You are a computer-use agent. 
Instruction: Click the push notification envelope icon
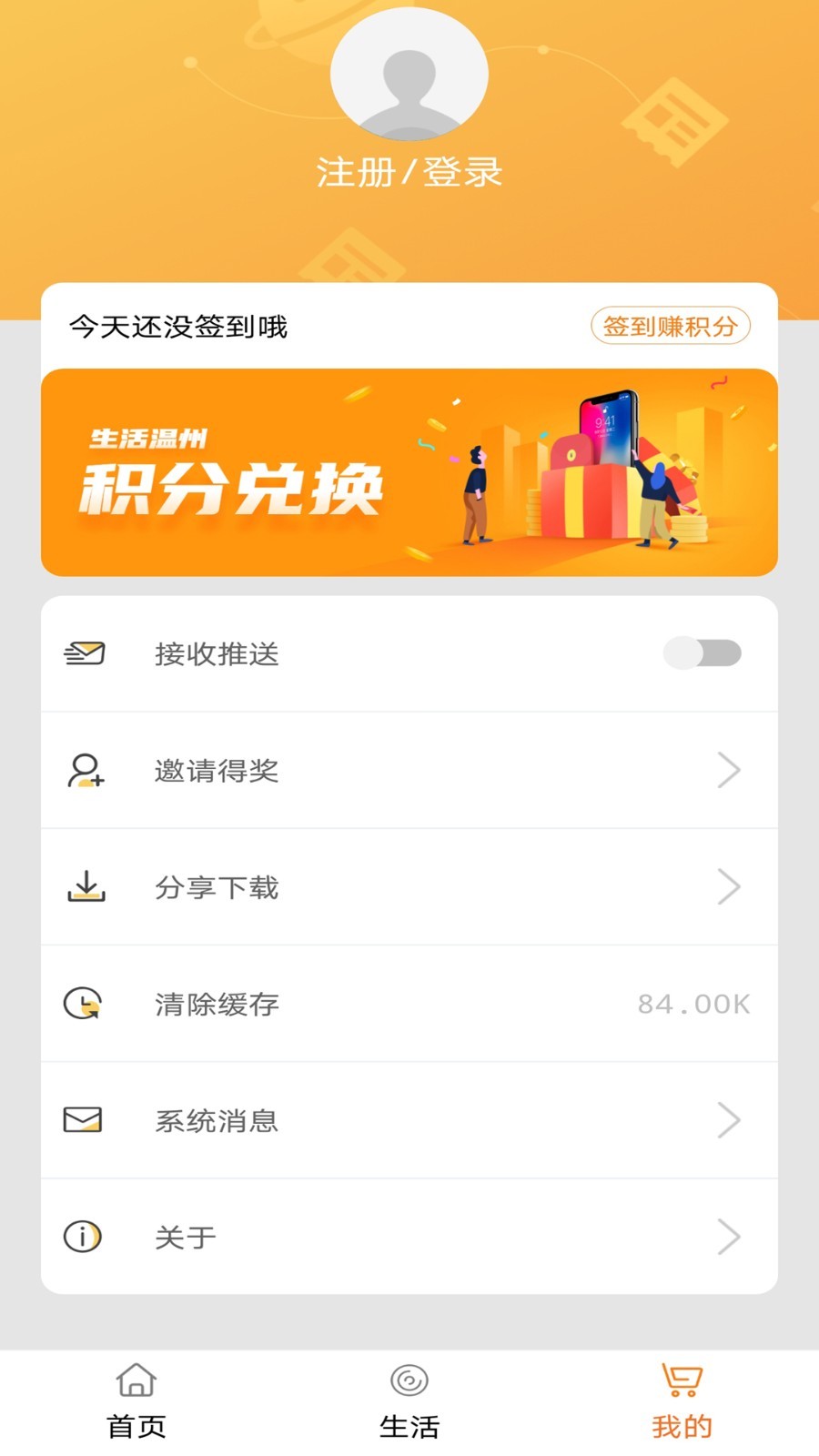click(x=85, y=652)
